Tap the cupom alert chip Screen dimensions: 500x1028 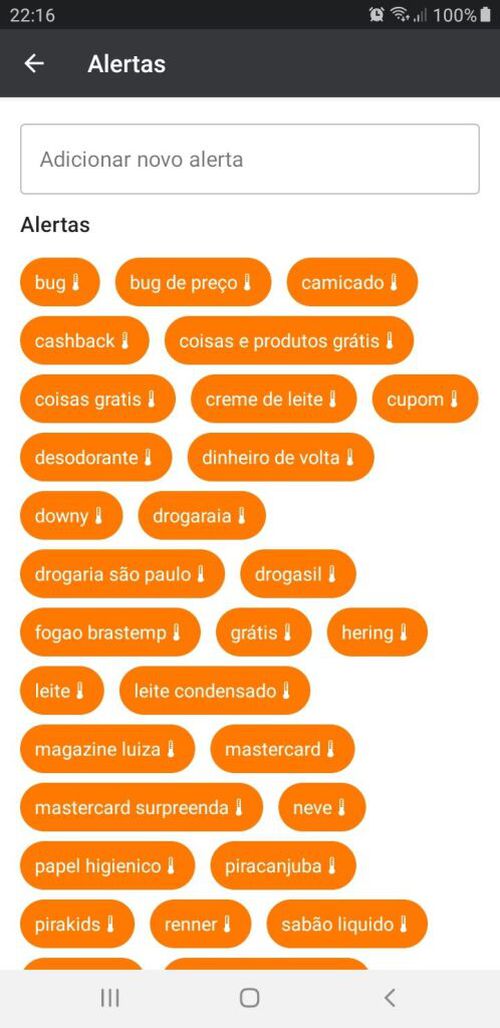425,399
